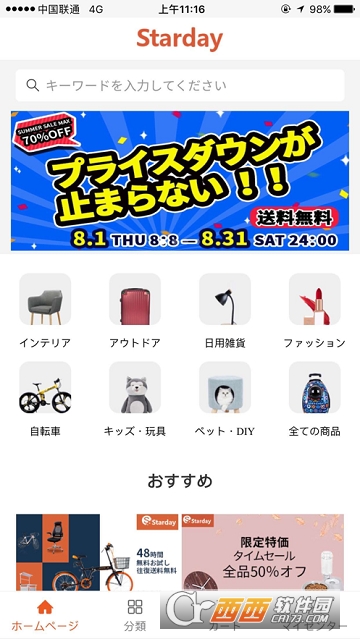Browse the アウトドア category
Screen dimensions: 360x639
point(135,311)
